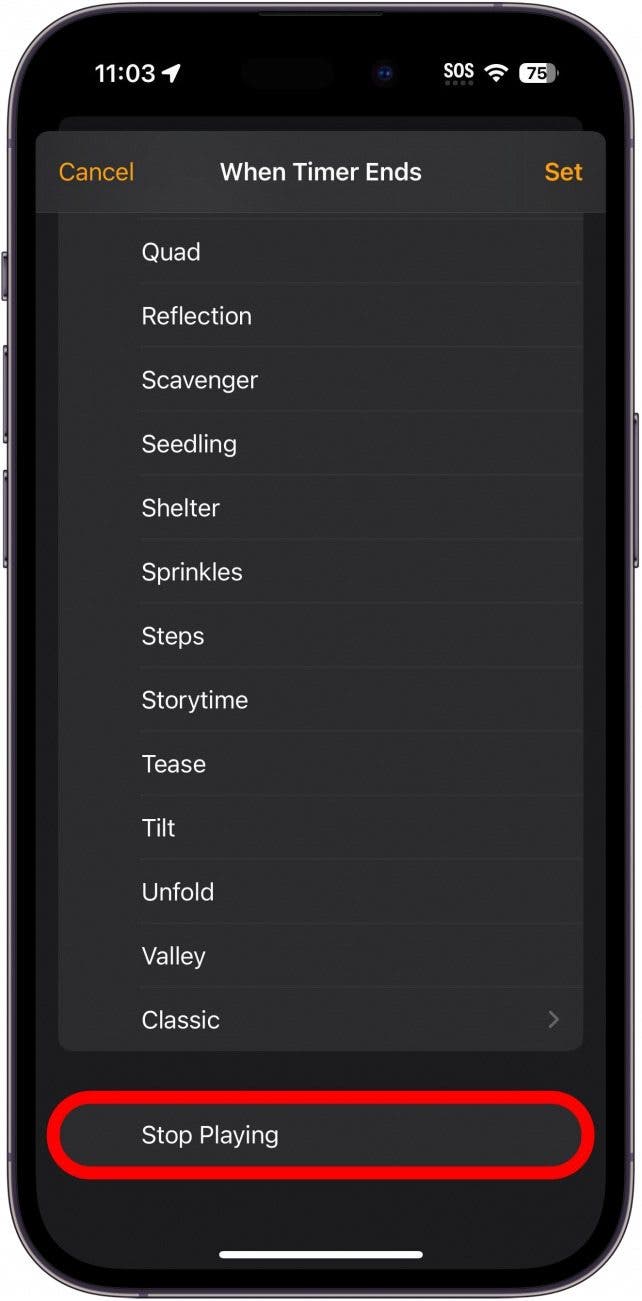Select the Stop Playing option
642x1301 pixels.
(x=320, y=1135)
